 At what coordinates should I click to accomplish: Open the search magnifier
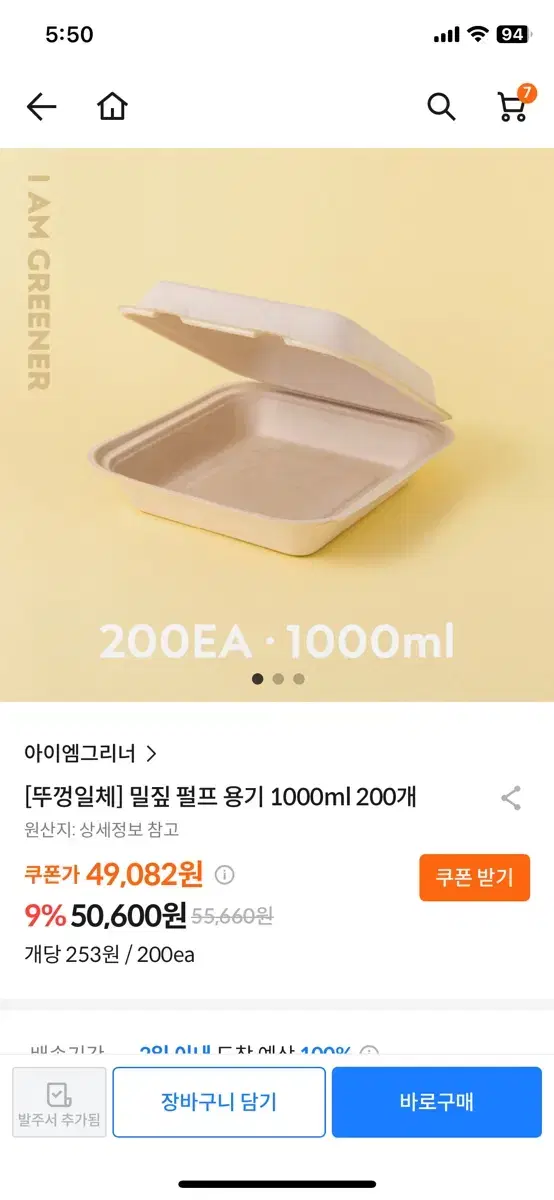(441, 106)
